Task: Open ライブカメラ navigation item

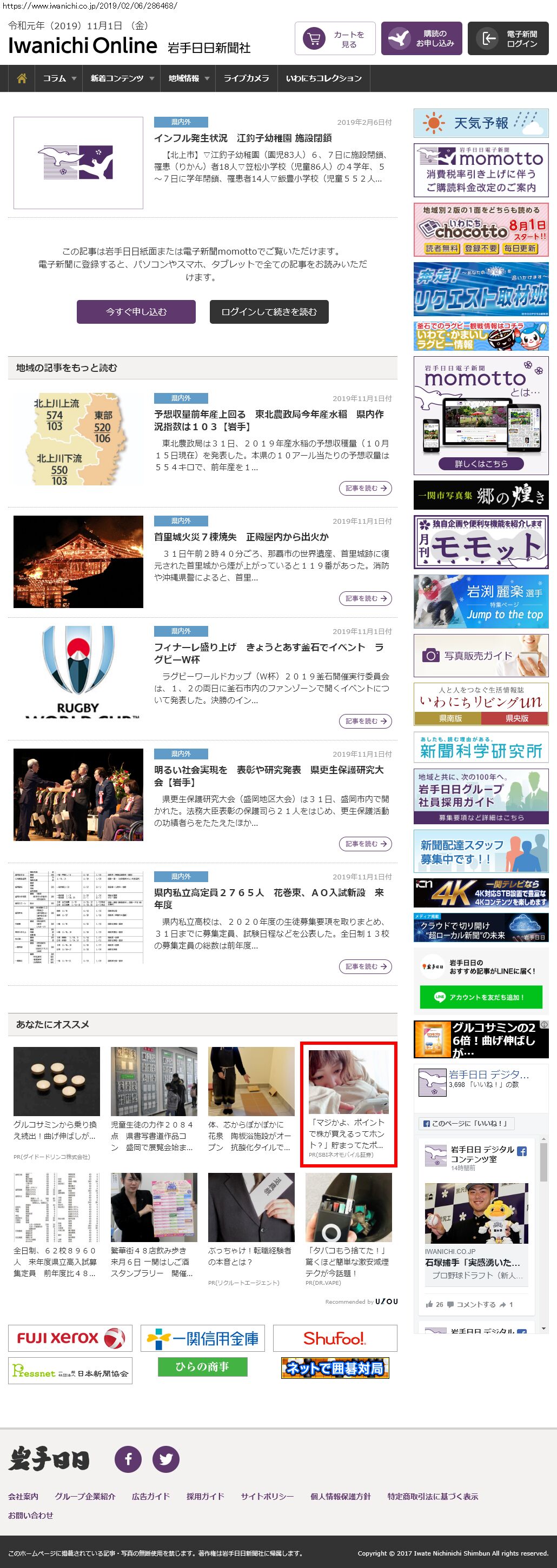Action: (x=246, y=78)
